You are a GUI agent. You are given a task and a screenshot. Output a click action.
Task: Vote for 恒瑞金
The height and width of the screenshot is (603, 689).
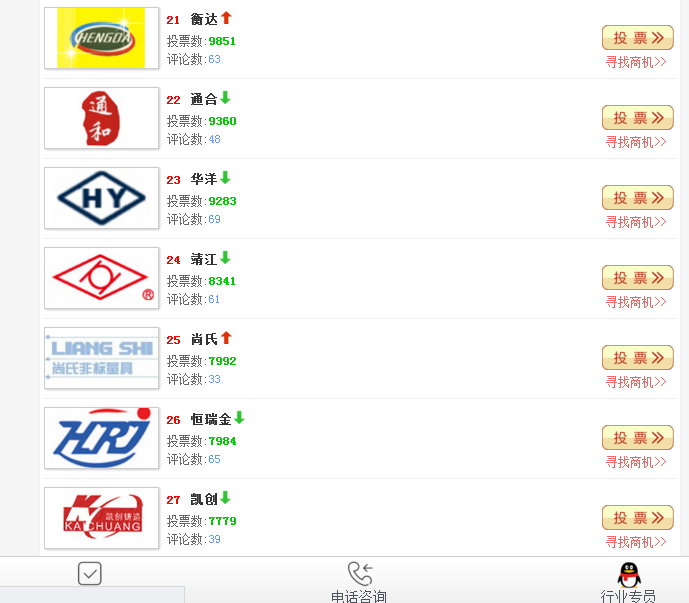637,438
